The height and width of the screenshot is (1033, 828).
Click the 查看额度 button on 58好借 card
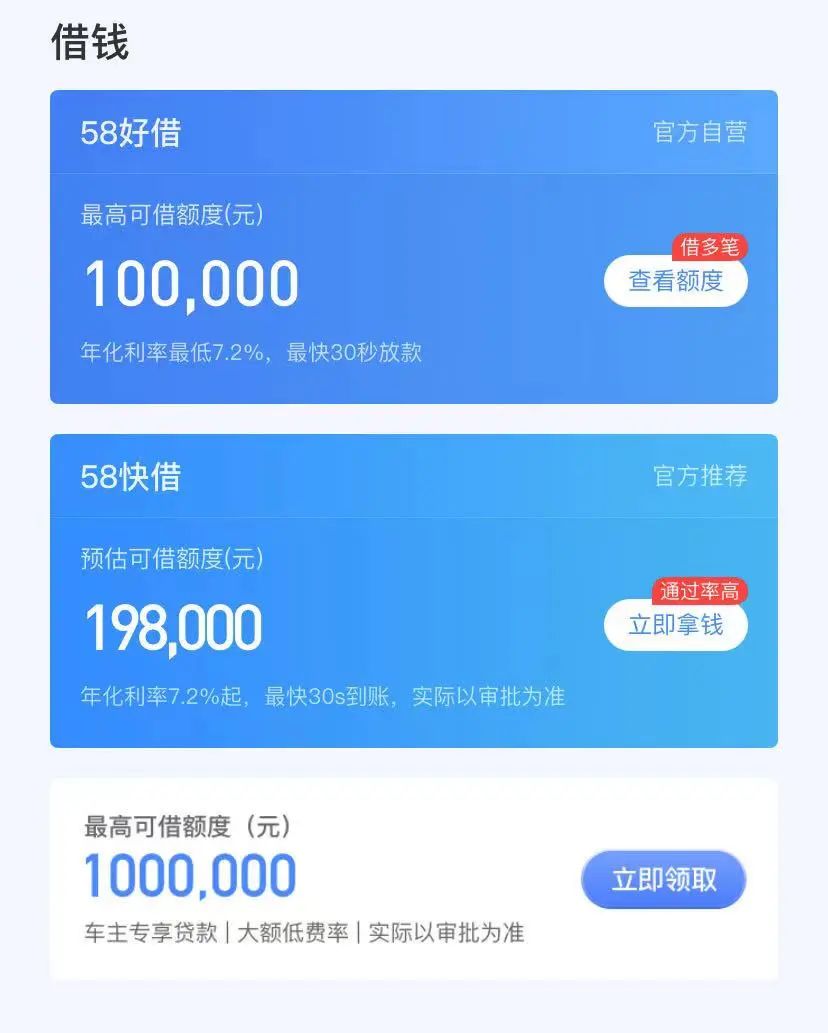coord(676,281)
